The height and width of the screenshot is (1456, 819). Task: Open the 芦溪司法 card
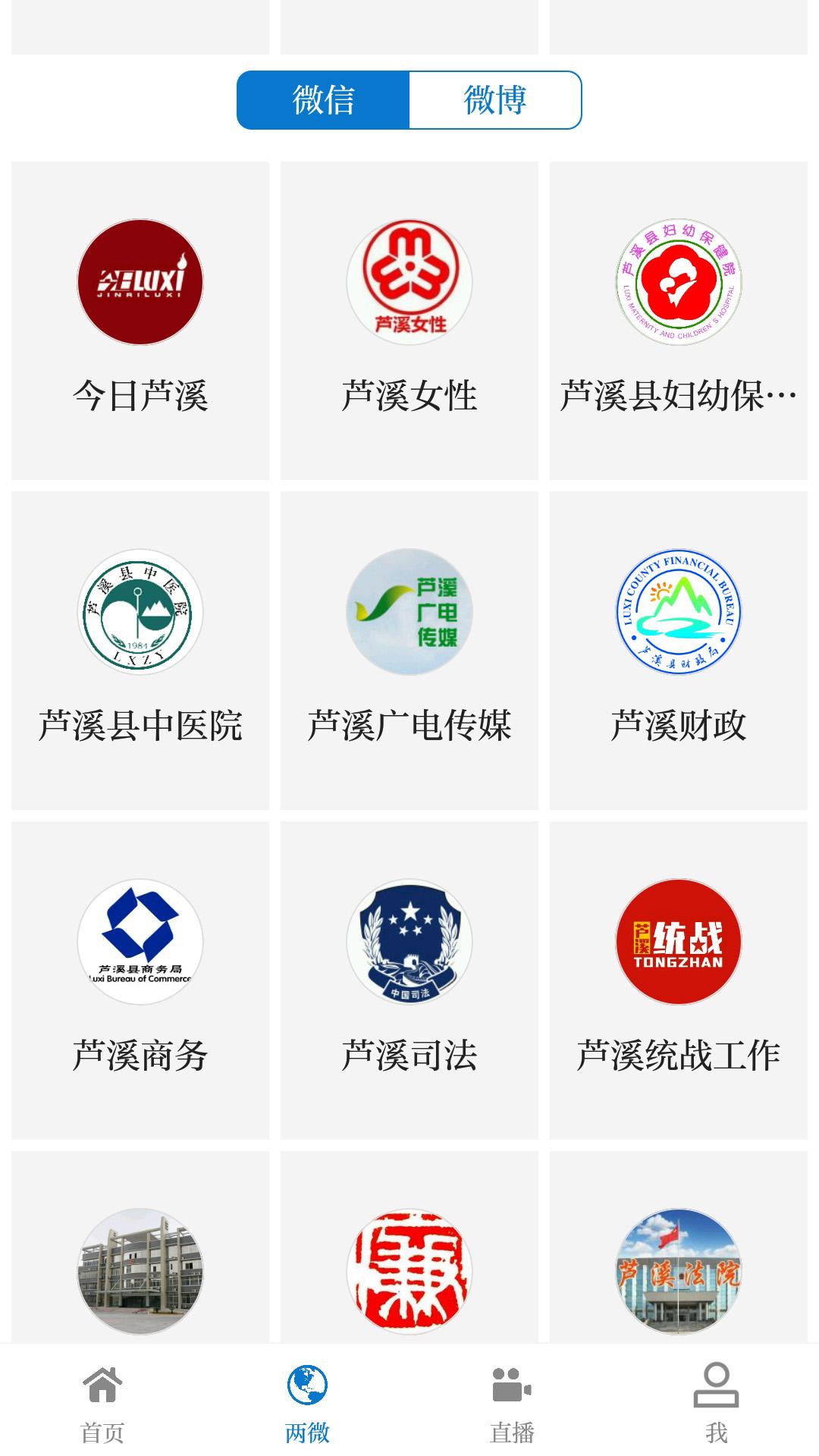(409, 980)
